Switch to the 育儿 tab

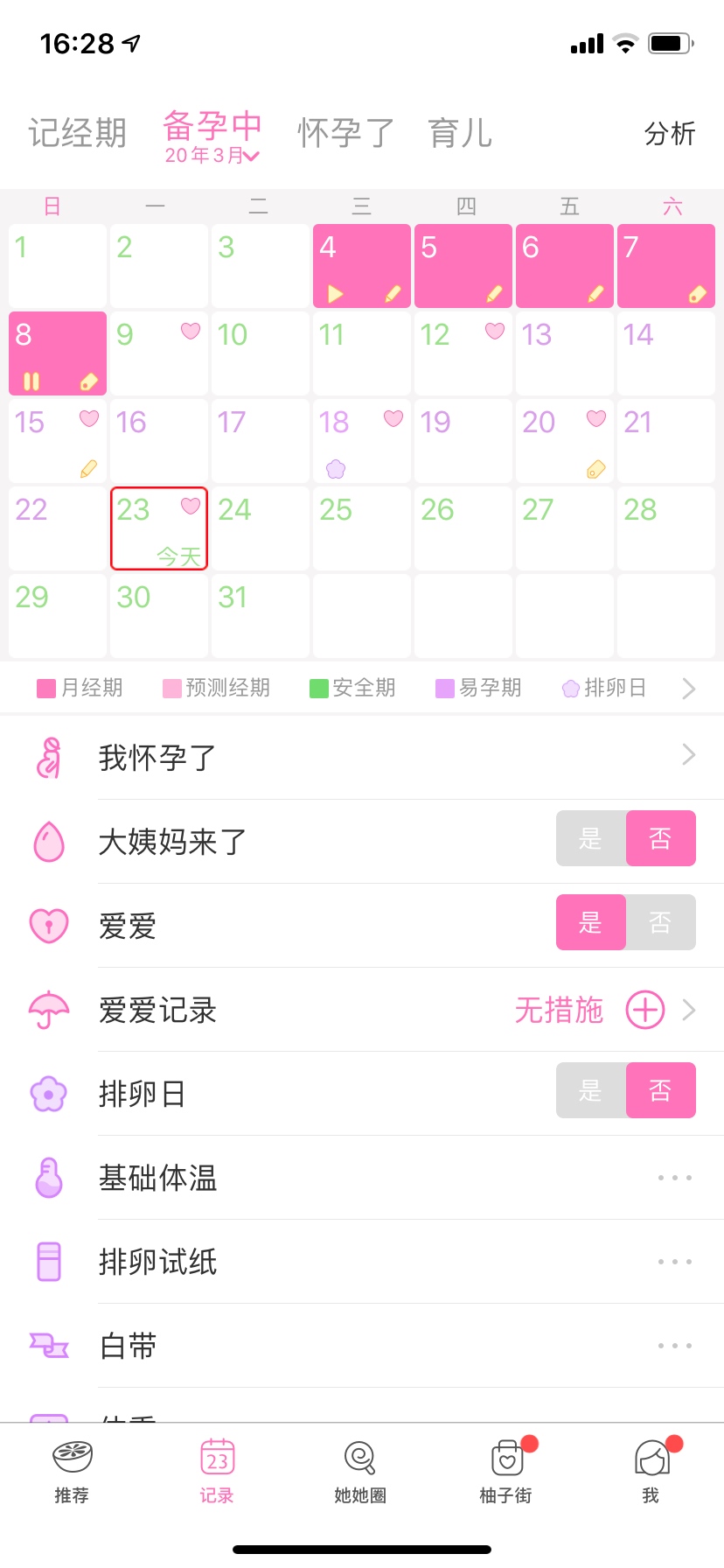(460, 133)
